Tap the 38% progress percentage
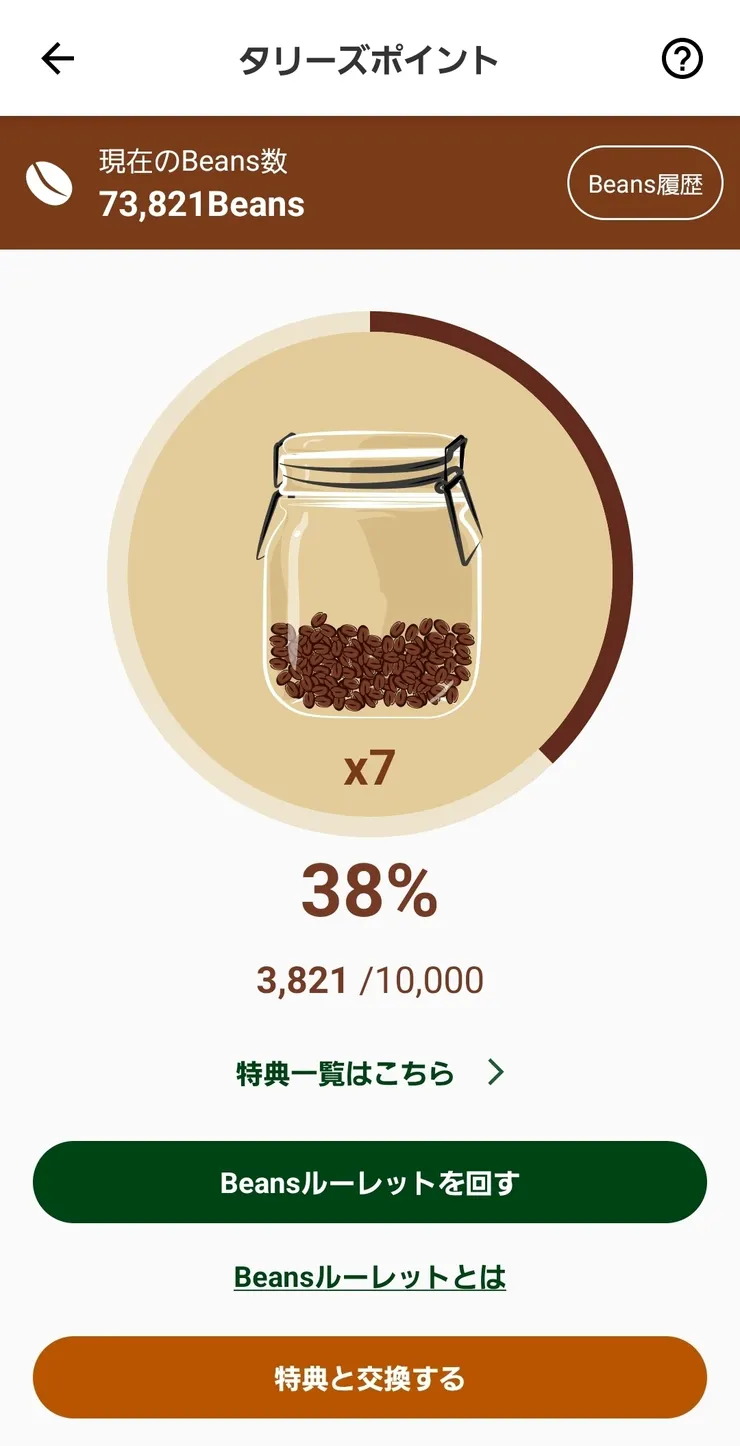The image size is (740, 1446). (370, 888)
